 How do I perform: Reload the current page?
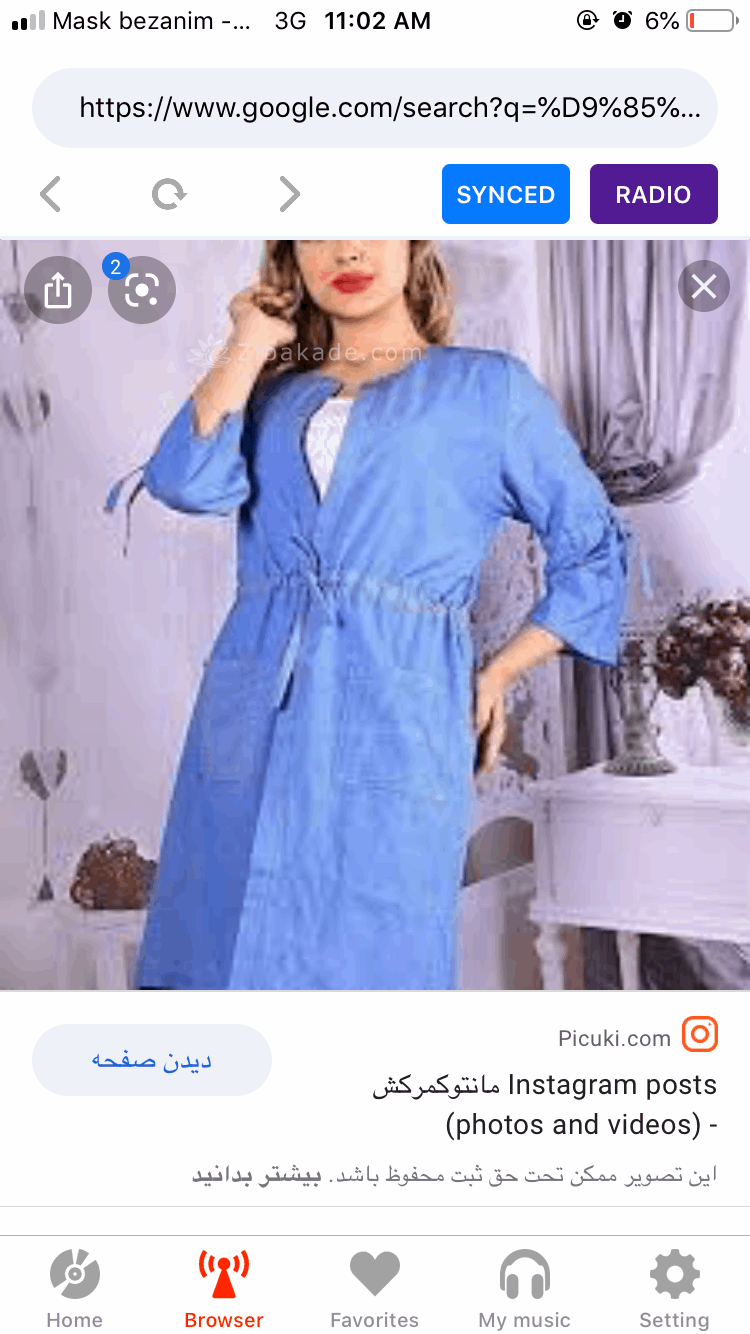pos(168,194)
